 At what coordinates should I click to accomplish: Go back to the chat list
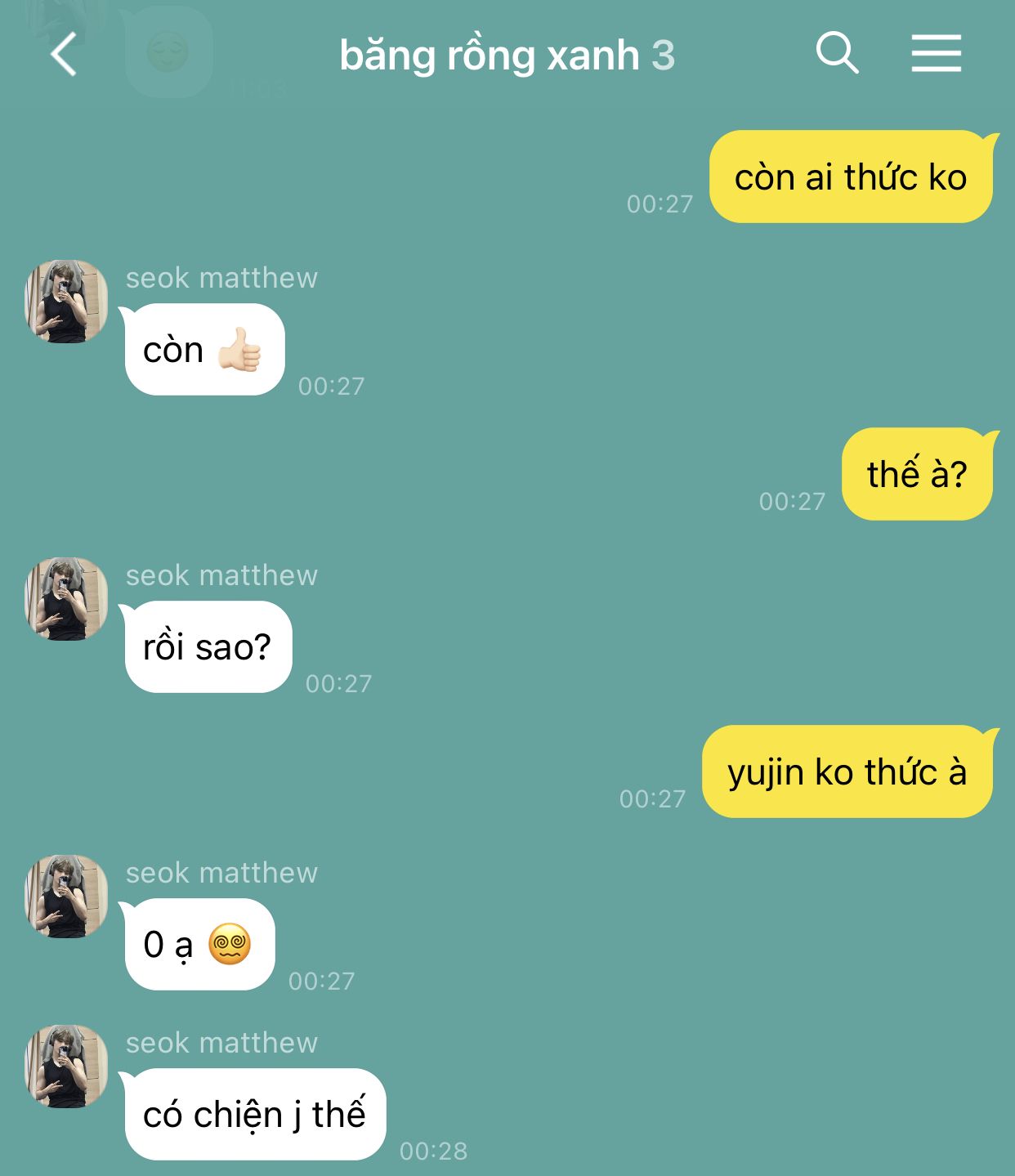(64, 55)
